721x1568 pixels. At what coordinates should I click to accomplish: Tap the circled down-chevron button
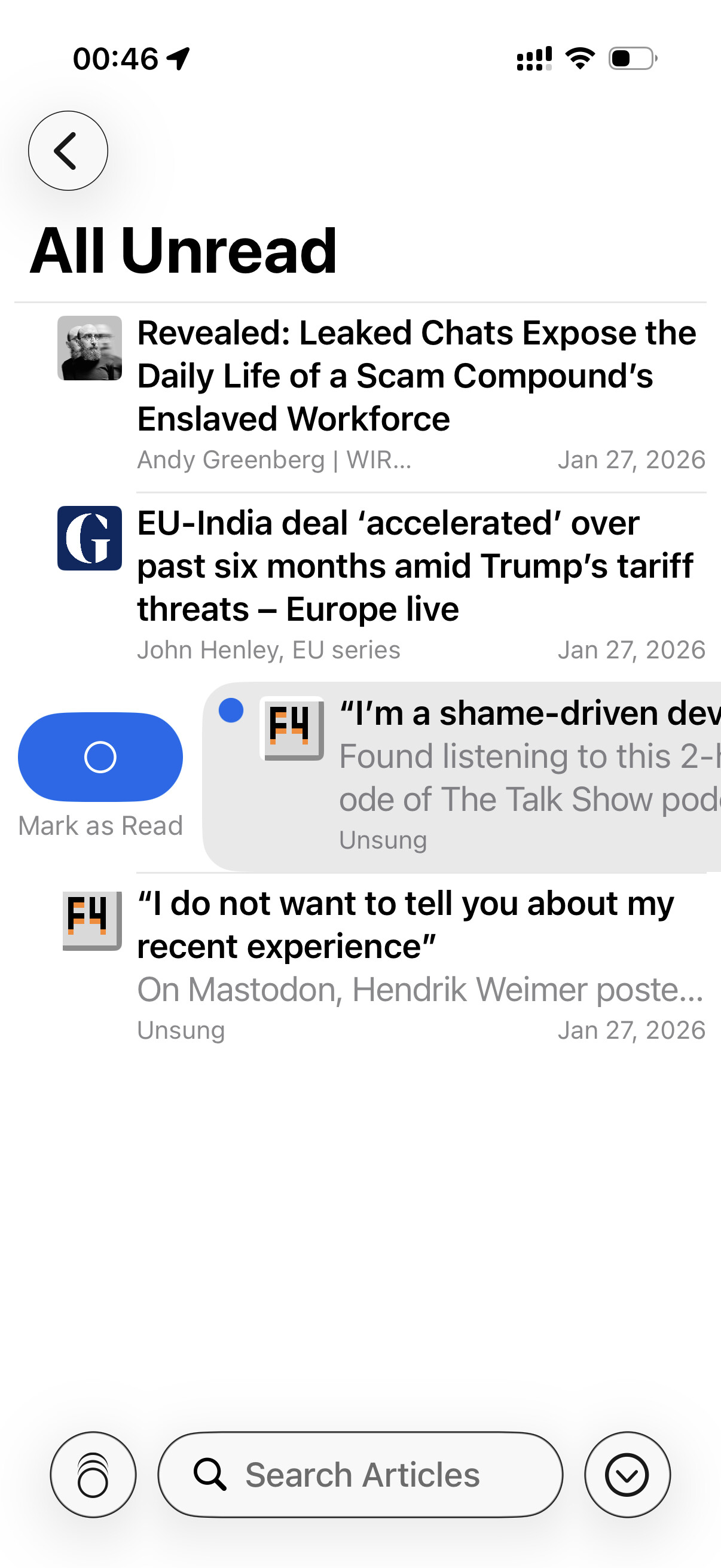[x=627, y=1475]
